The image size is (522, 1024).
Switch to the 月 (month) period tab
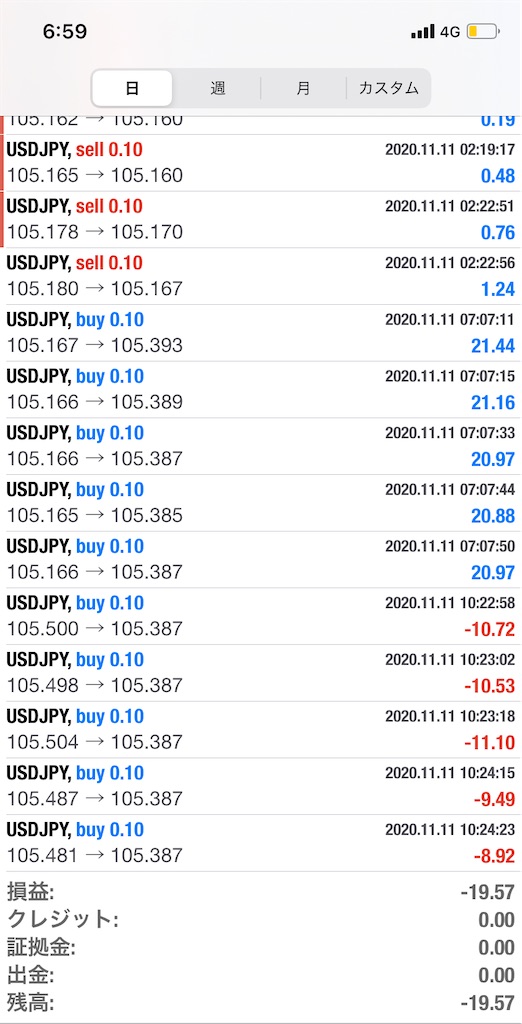[303, 88]
